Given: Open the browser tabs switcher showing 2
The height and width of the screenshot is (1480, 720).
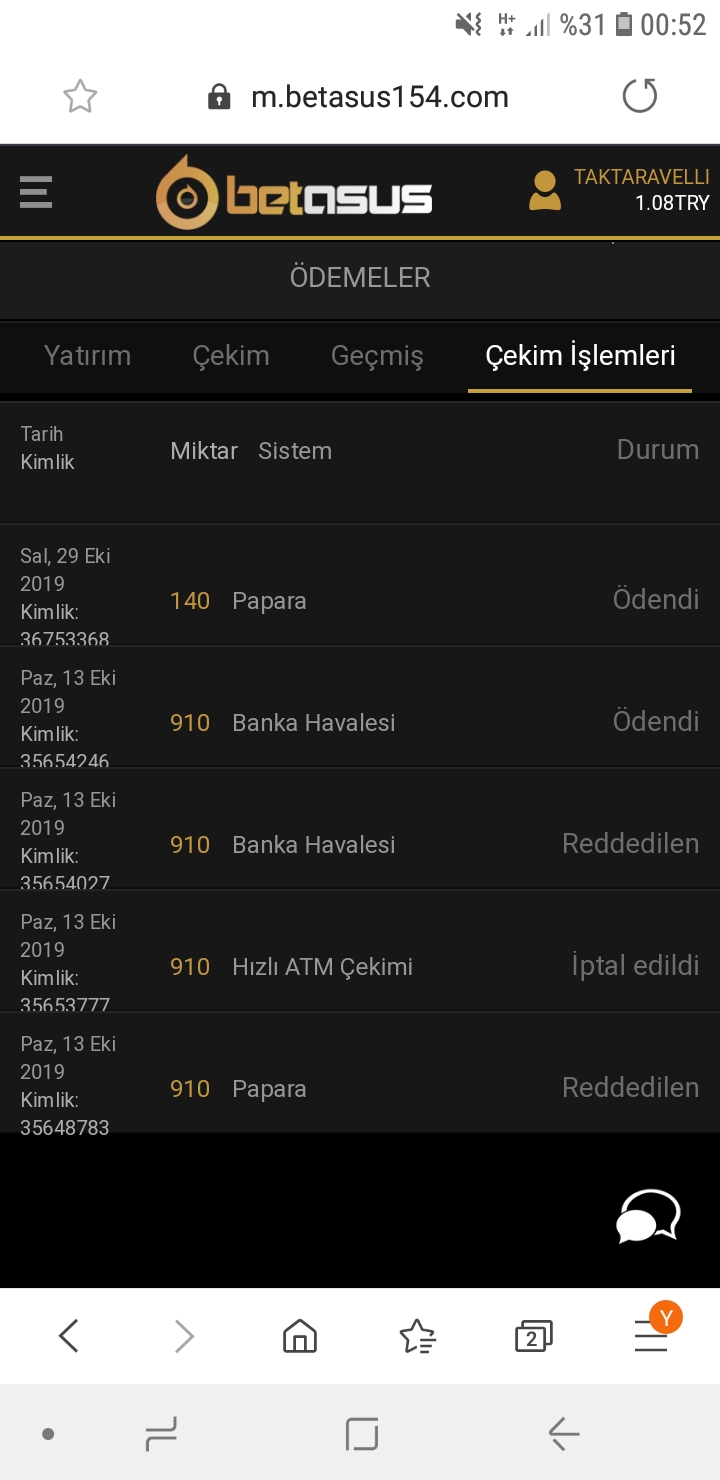Looking at the screenshot, I should [x=533, y=1335].
